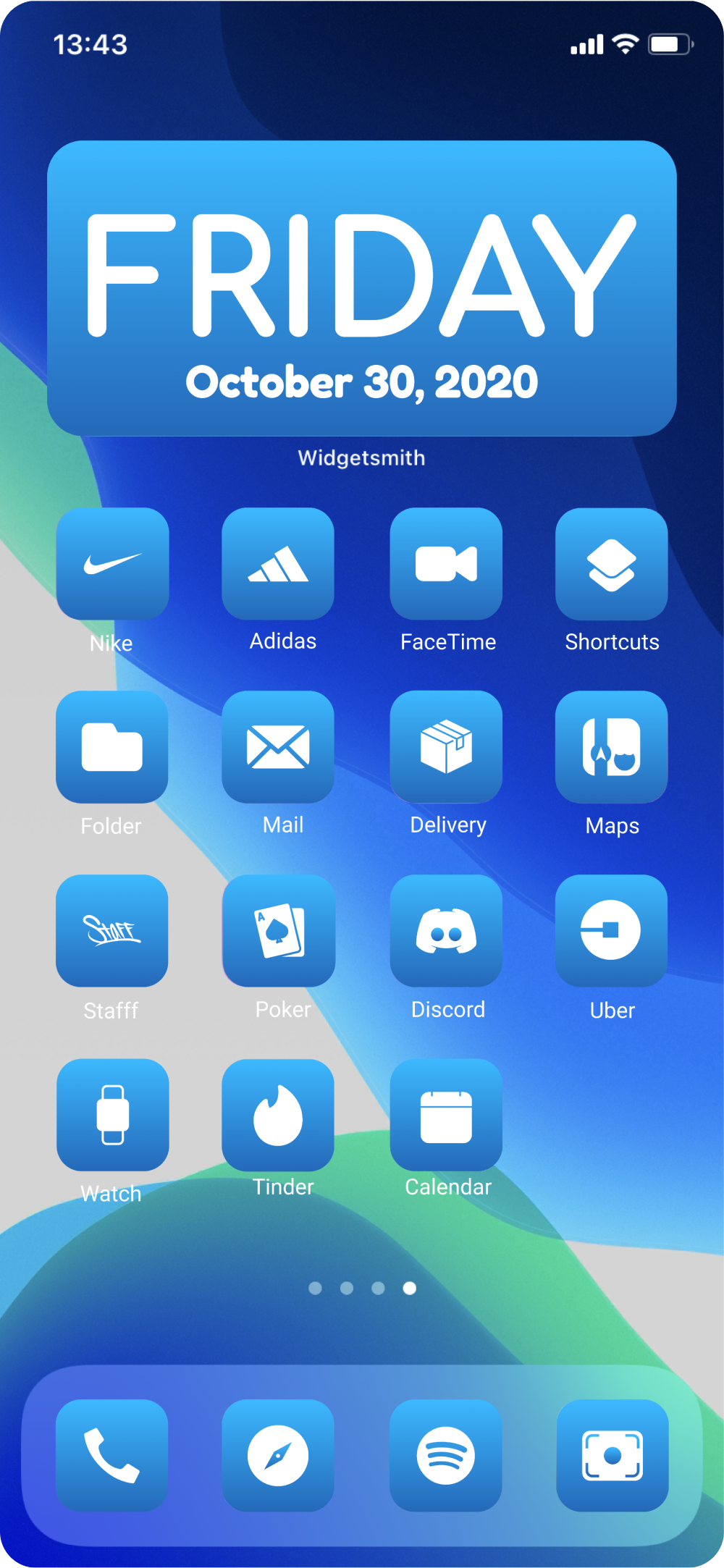
Task: Open the Adidas app
Action: (278, 564)
